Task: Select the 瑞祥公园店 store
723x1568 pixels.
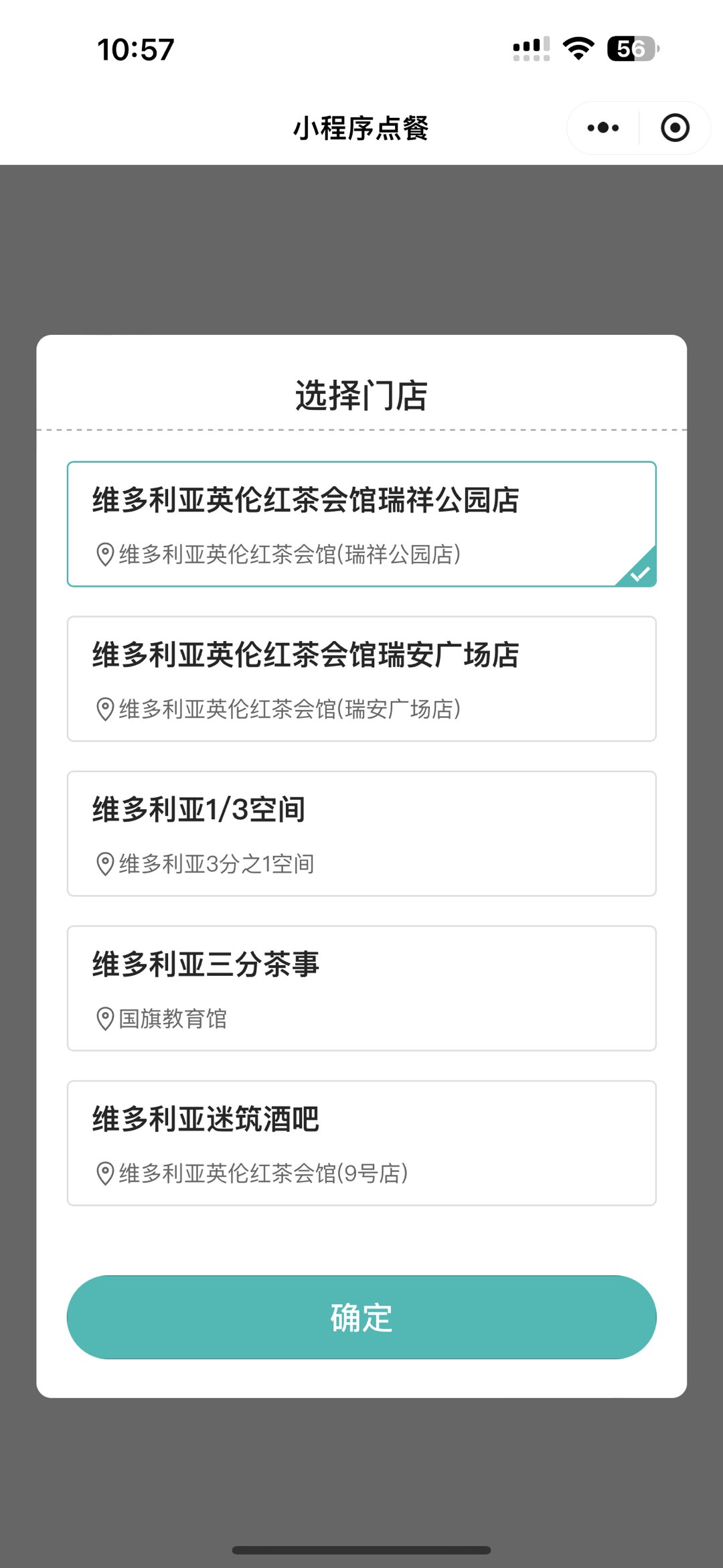Action: click(x=361, y=524)
